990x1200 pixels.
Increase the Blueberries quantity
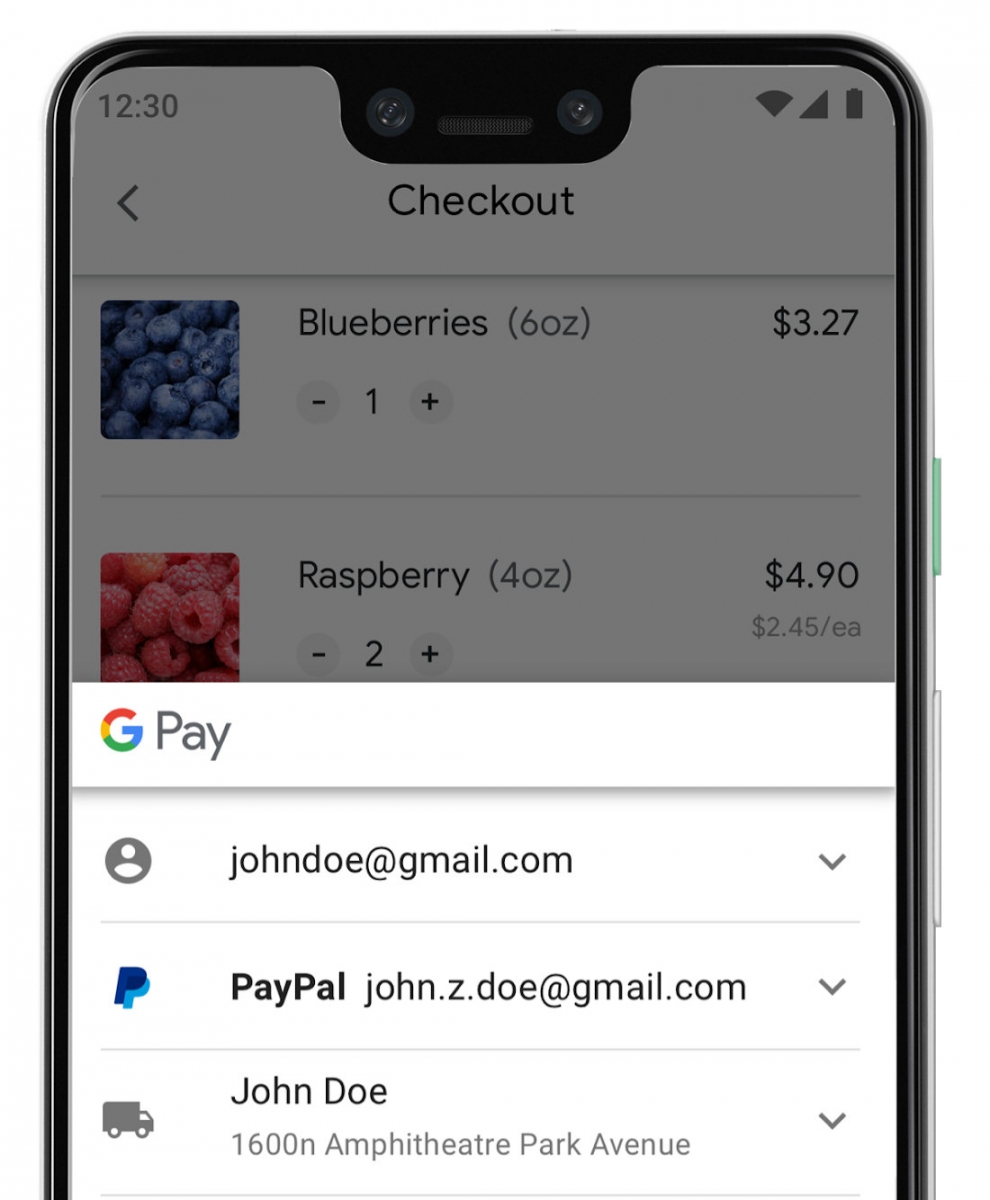pyautogui.click(x=430, y=402)
